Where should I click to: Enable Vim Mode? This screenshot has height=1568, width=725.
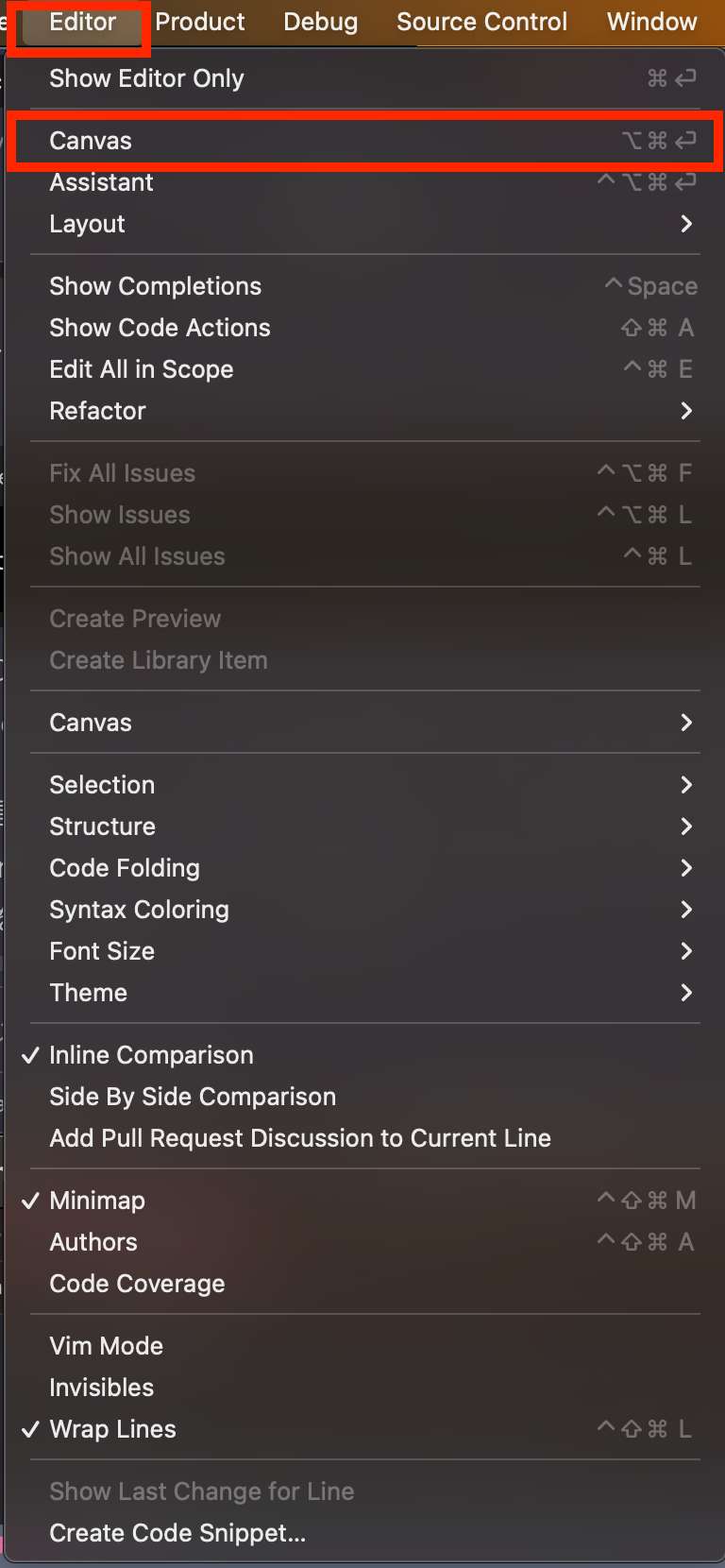[x=106, y=1346]
